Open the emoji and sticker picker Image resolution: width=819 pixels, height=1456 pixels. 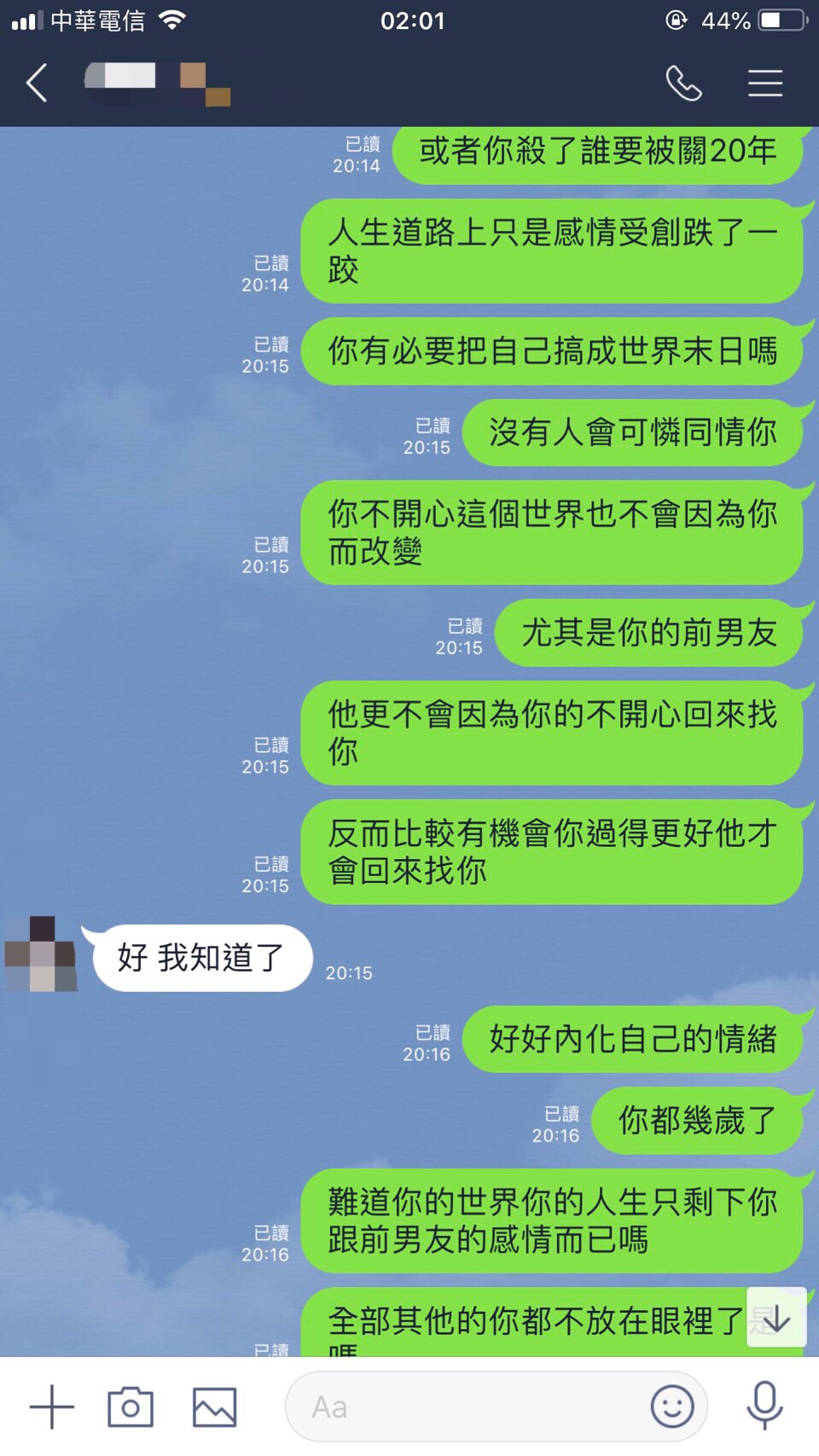click(672, 1407)
